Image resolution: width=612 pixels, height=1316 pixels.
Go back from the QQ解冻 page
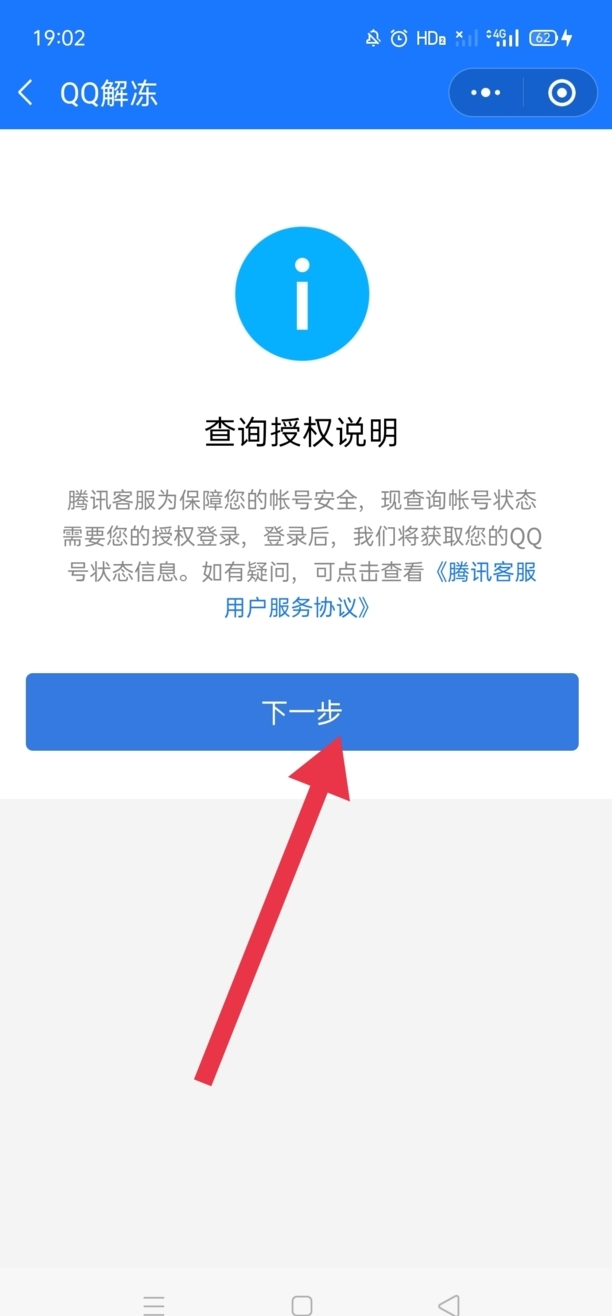click(27, 94)
